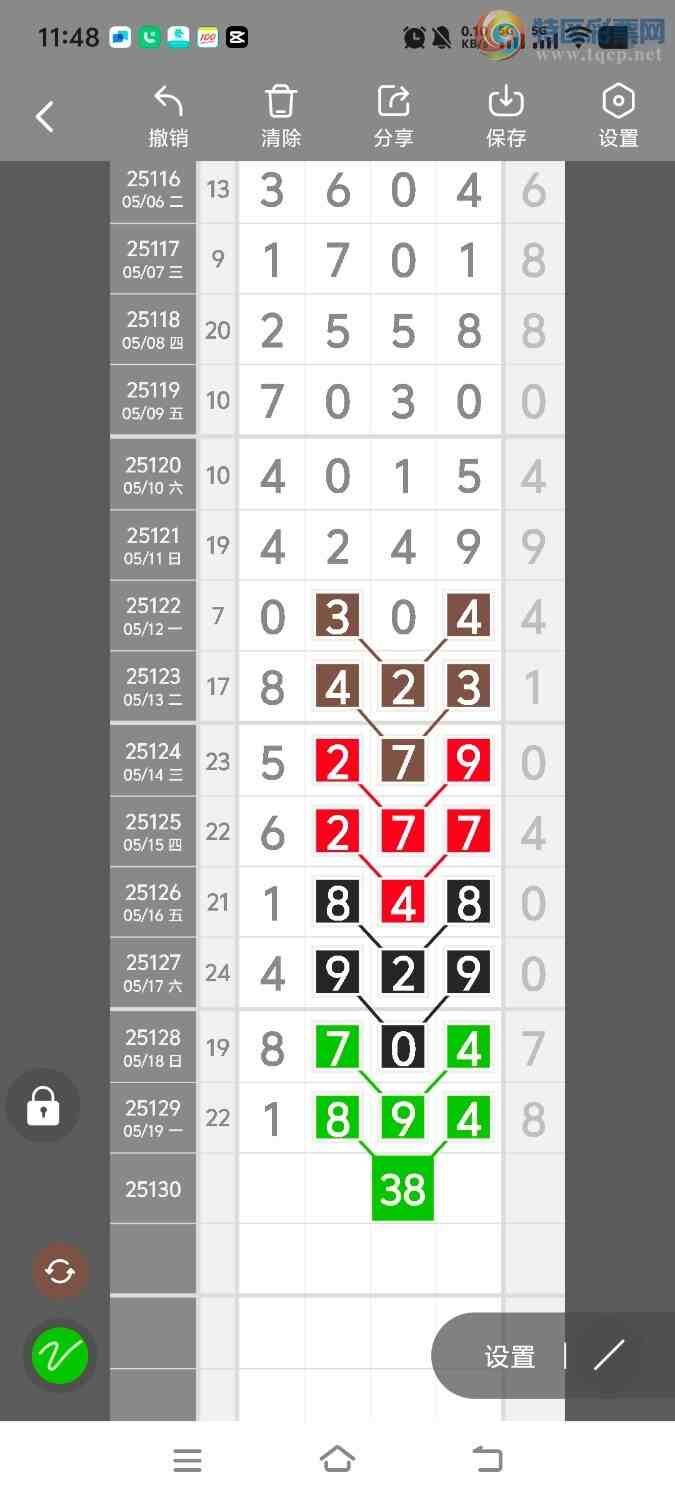This screenshot has height=1500, width=675.
Task: Open 设置 in the top toolbar
Action: [x=618, y=117]
